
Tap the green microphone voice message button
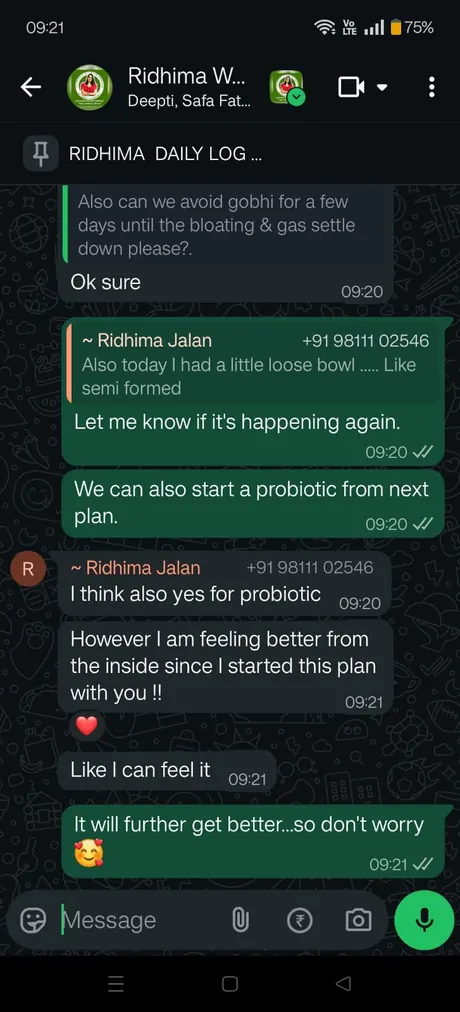click(x=424, y=920)
